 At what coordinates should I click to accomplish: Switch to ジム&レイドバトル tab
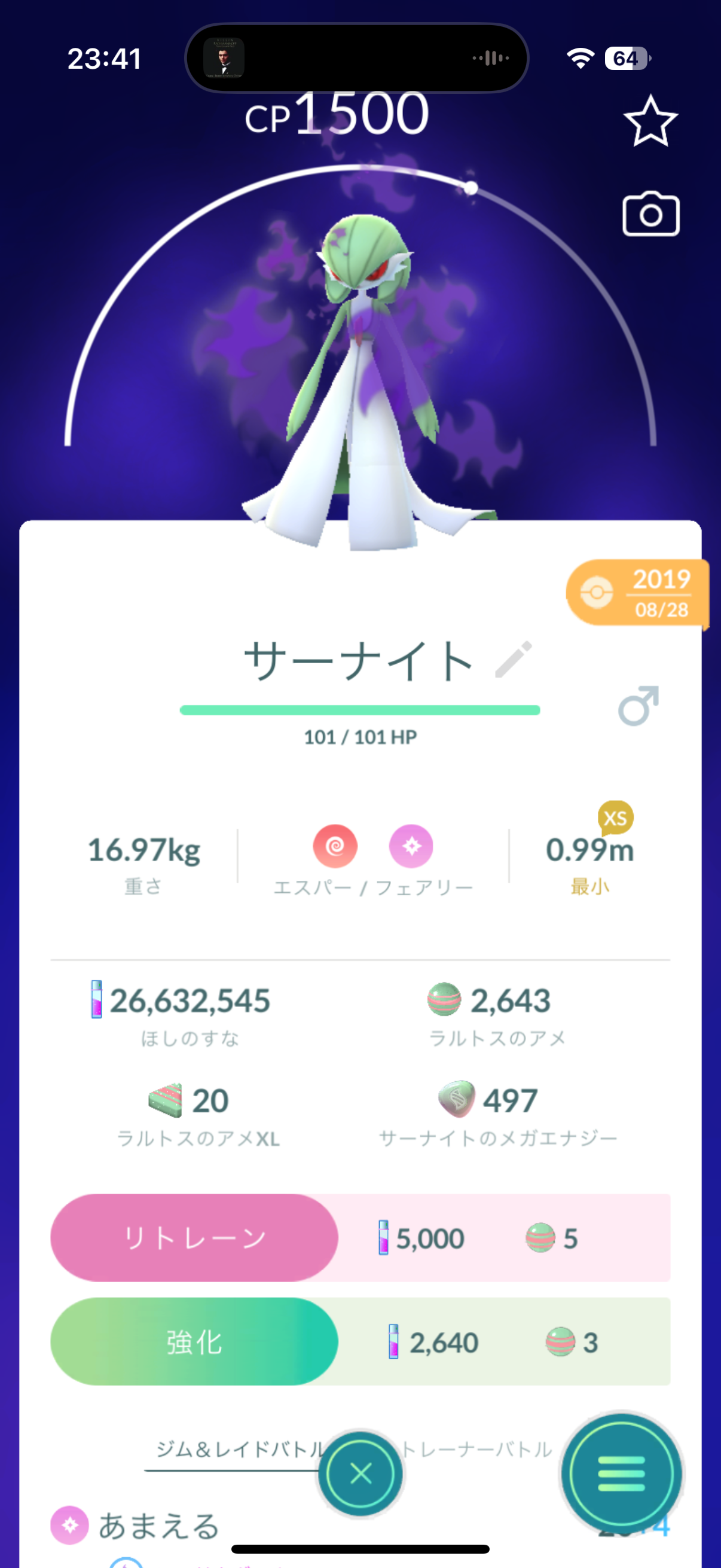[x=237, y=1450]
